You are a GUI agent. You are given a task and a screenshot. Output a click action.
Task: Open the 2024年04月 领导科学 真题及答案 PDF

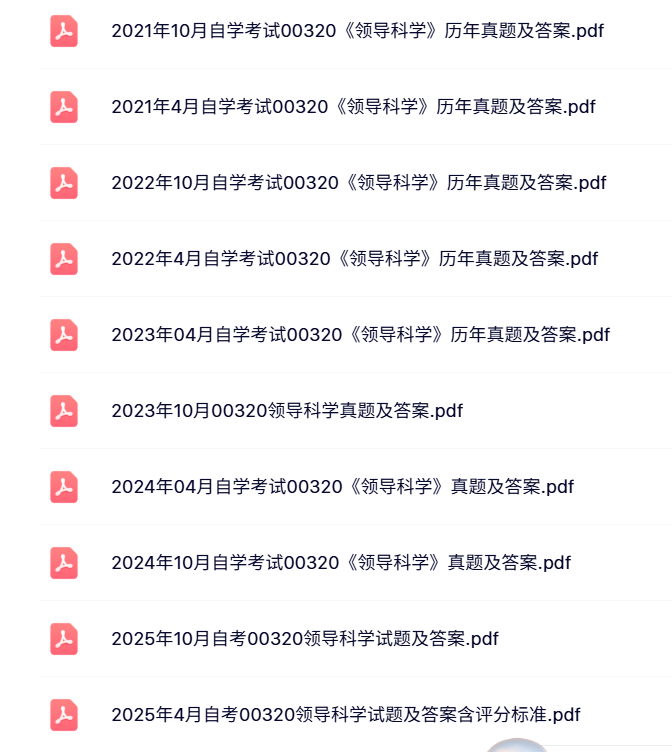click(342, 487)
